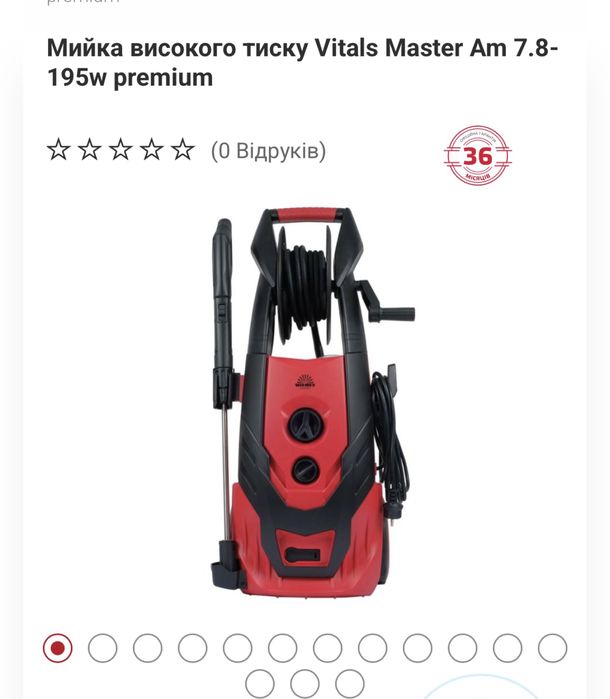The image size is (610, 699).
Task: Open the (0 Відгуків) reviews link
Action: pyautogui.click(x=268, y=151)
